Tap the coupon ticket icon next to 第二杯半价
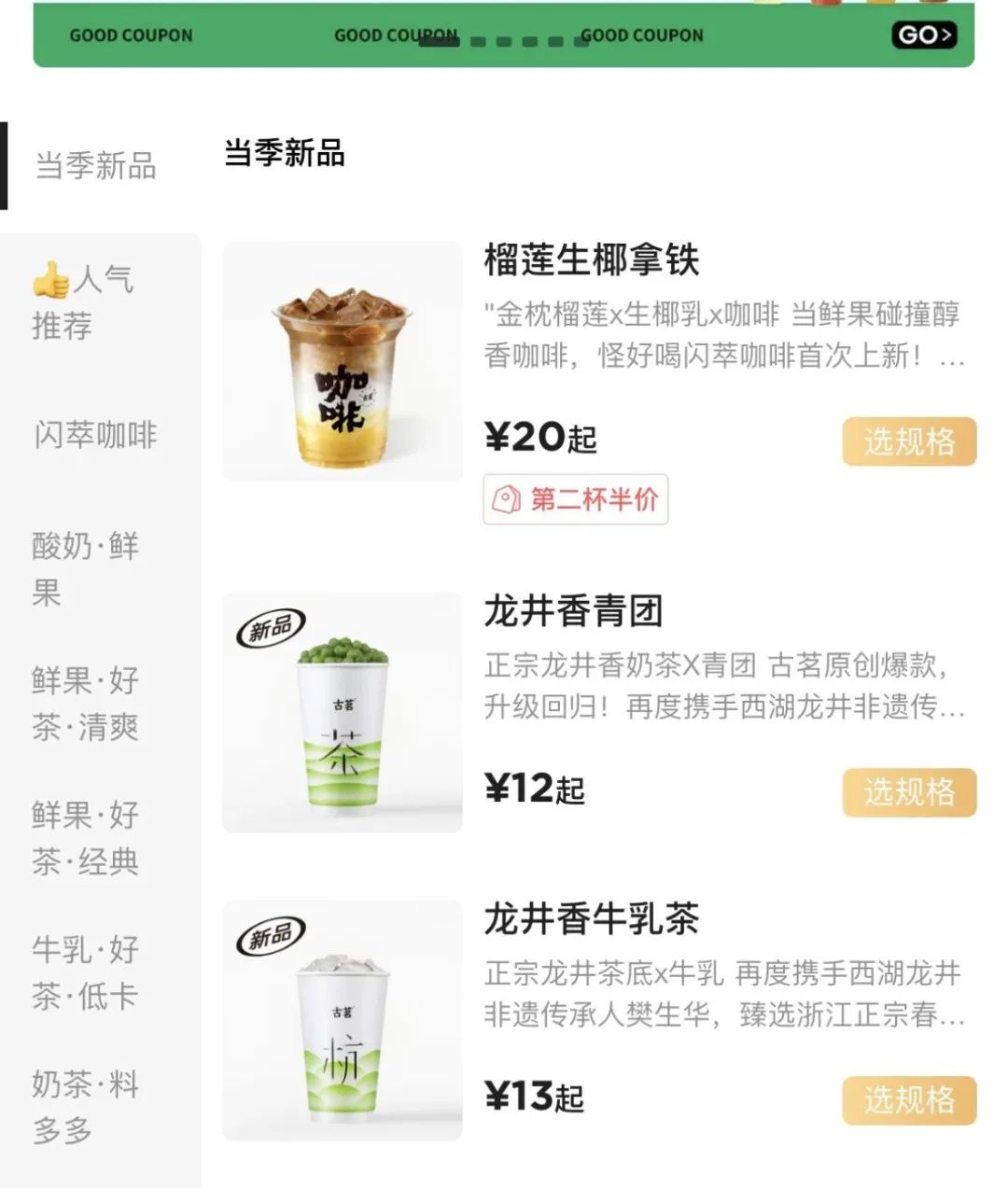Screen dimensions: 1008x1188 click(505, 500)
